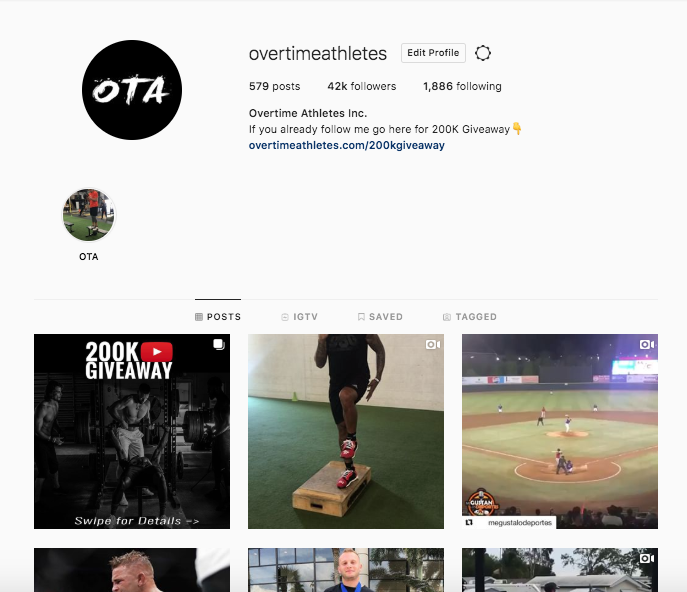Open the baseball game video post
687x592 pixels.
pos(560,431)
